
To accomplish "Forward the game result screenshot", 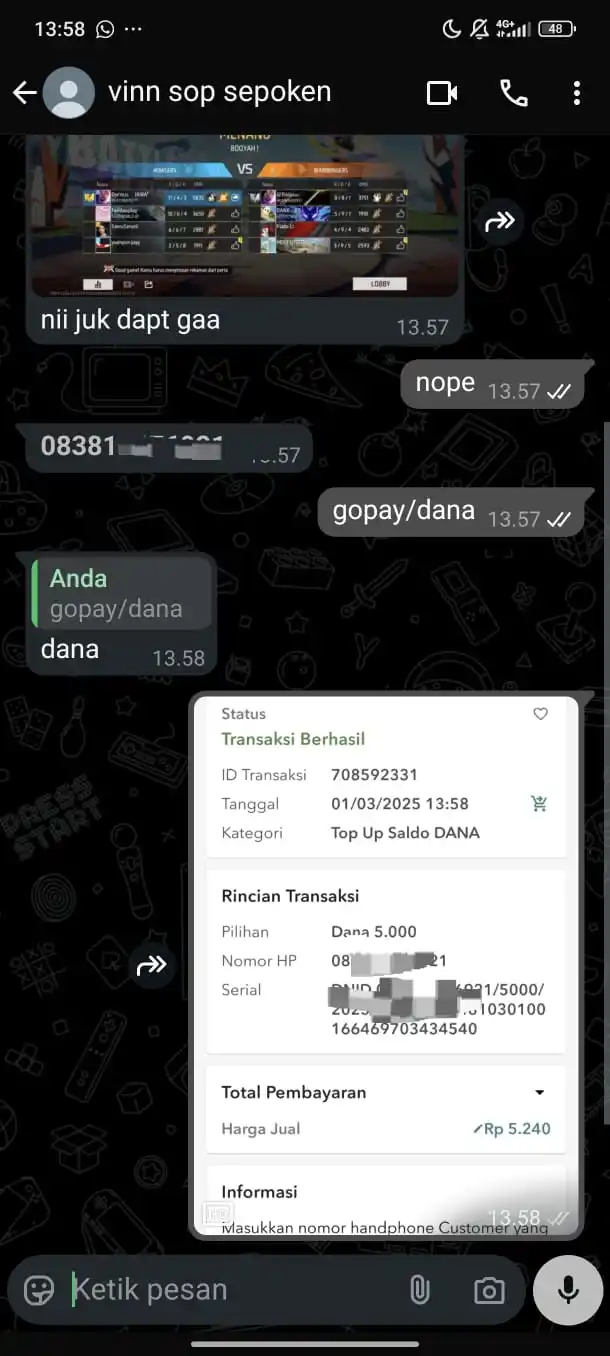I will tap(499, 222).
